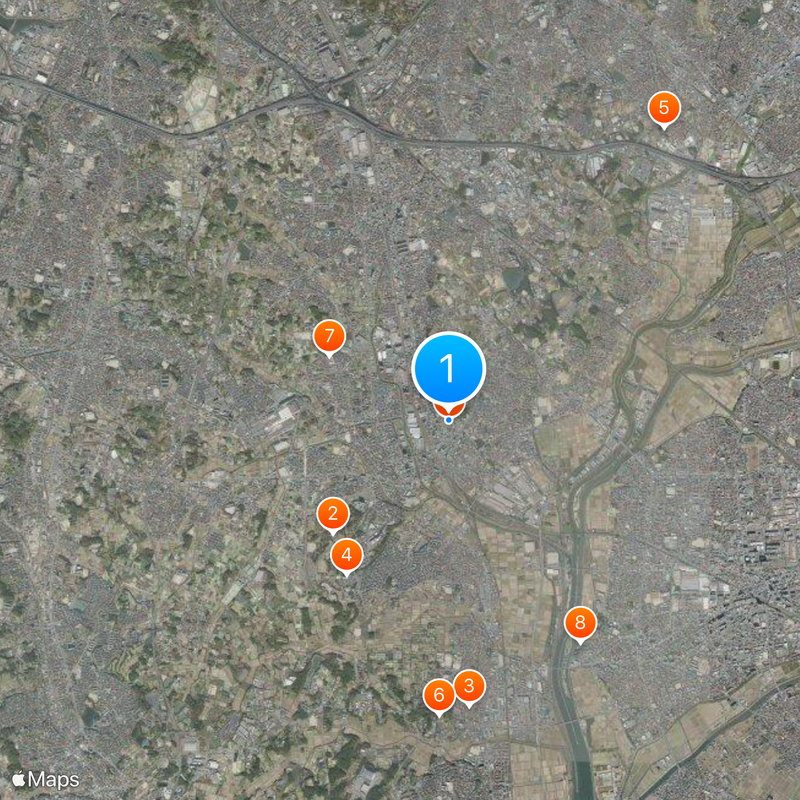Select the large blue pin numbered 1
Image resolution: width=800 pixels, height=800 pixels.
pos(448,369)
